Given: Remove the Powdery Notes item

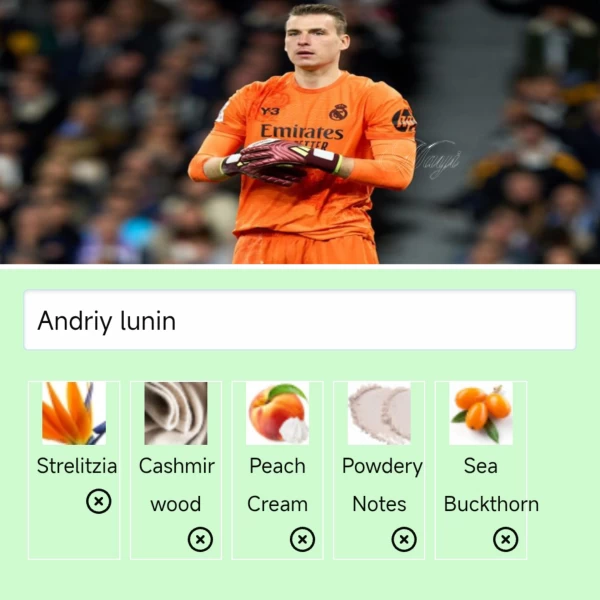Looking at the screenshot, I should coord(404,540).
